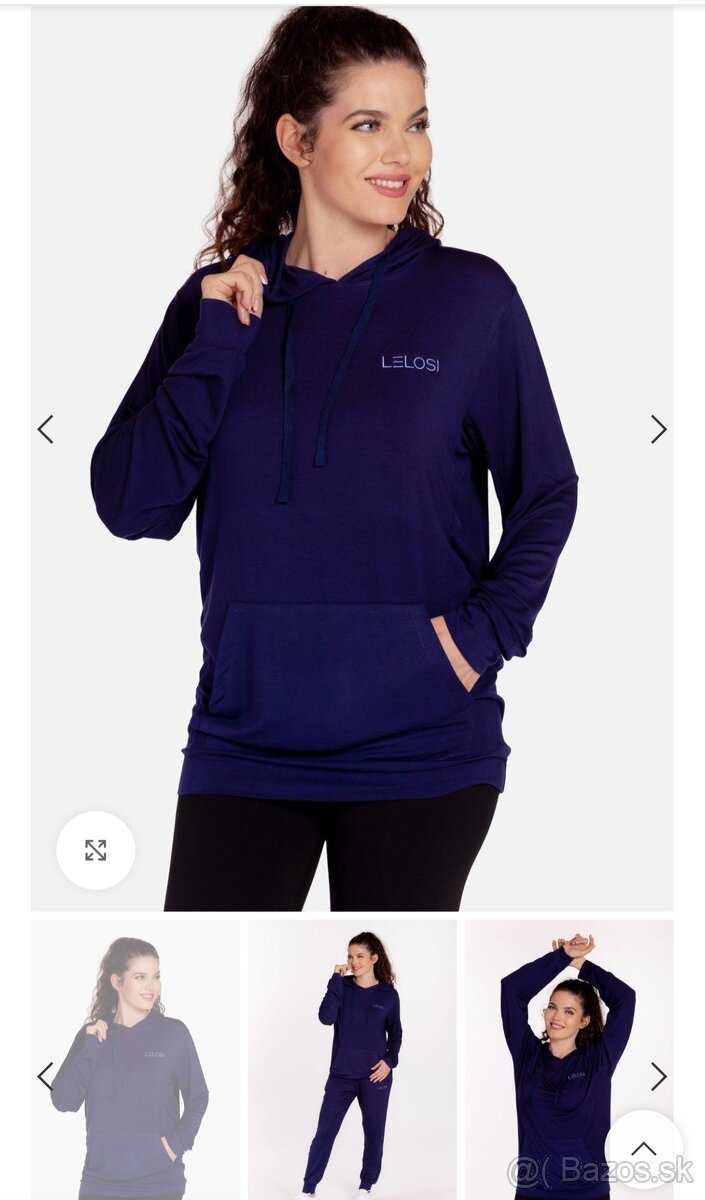Select the faded close-up hoodie thumbnail
This screenshot has height=1200, width=705.
coord(135,1060)
